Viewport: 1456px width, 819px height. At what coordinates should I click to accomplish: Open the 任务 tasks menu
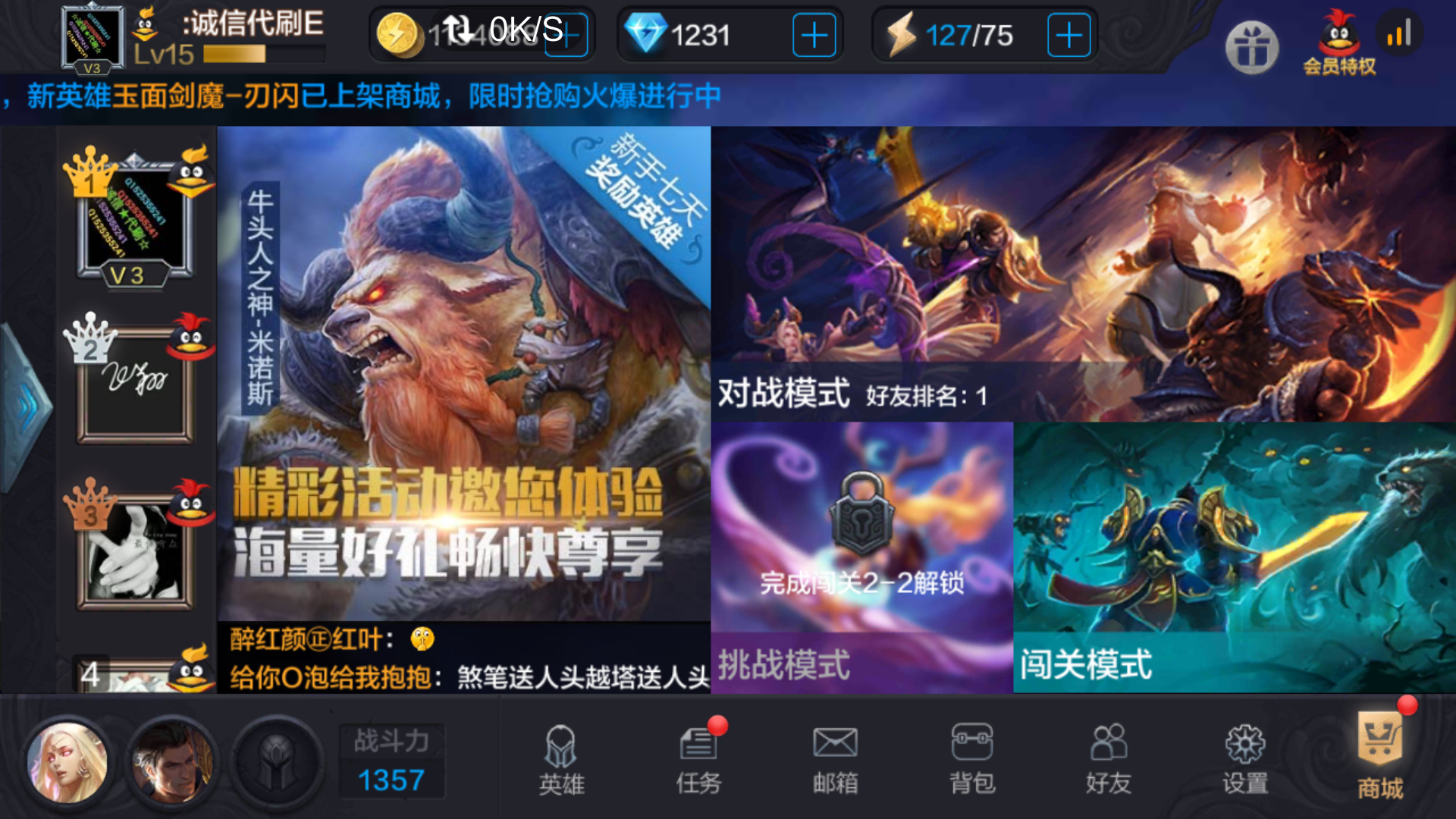[698, 760]
